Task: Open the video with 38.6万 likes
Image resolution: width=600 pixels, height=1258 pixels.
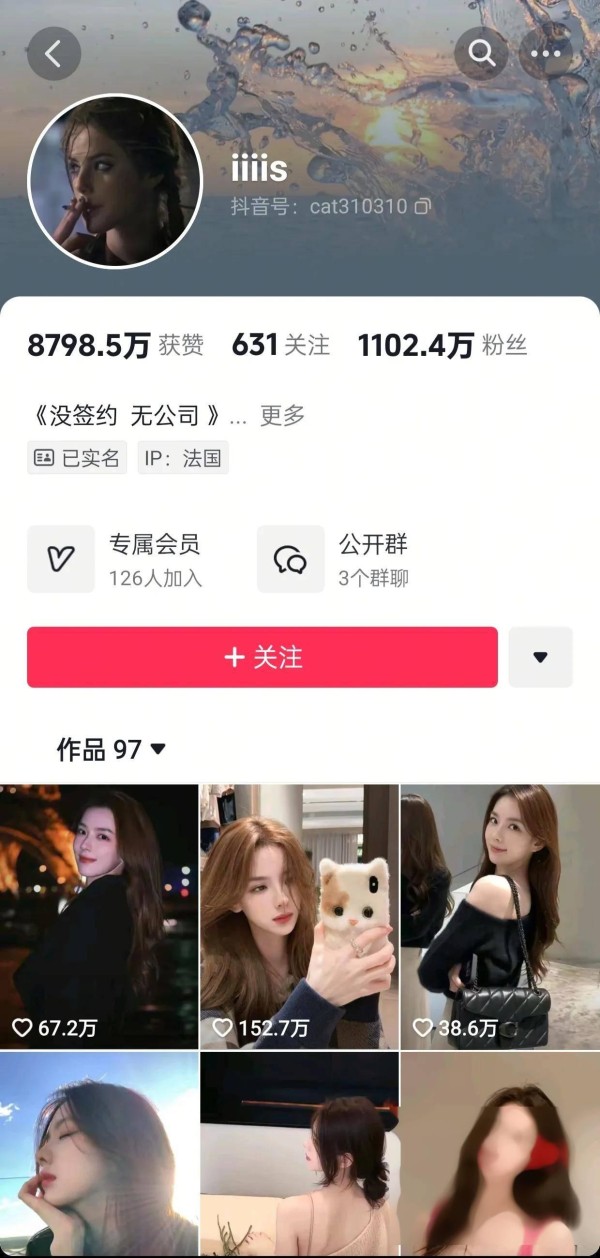Action: [x=500, y=916]
